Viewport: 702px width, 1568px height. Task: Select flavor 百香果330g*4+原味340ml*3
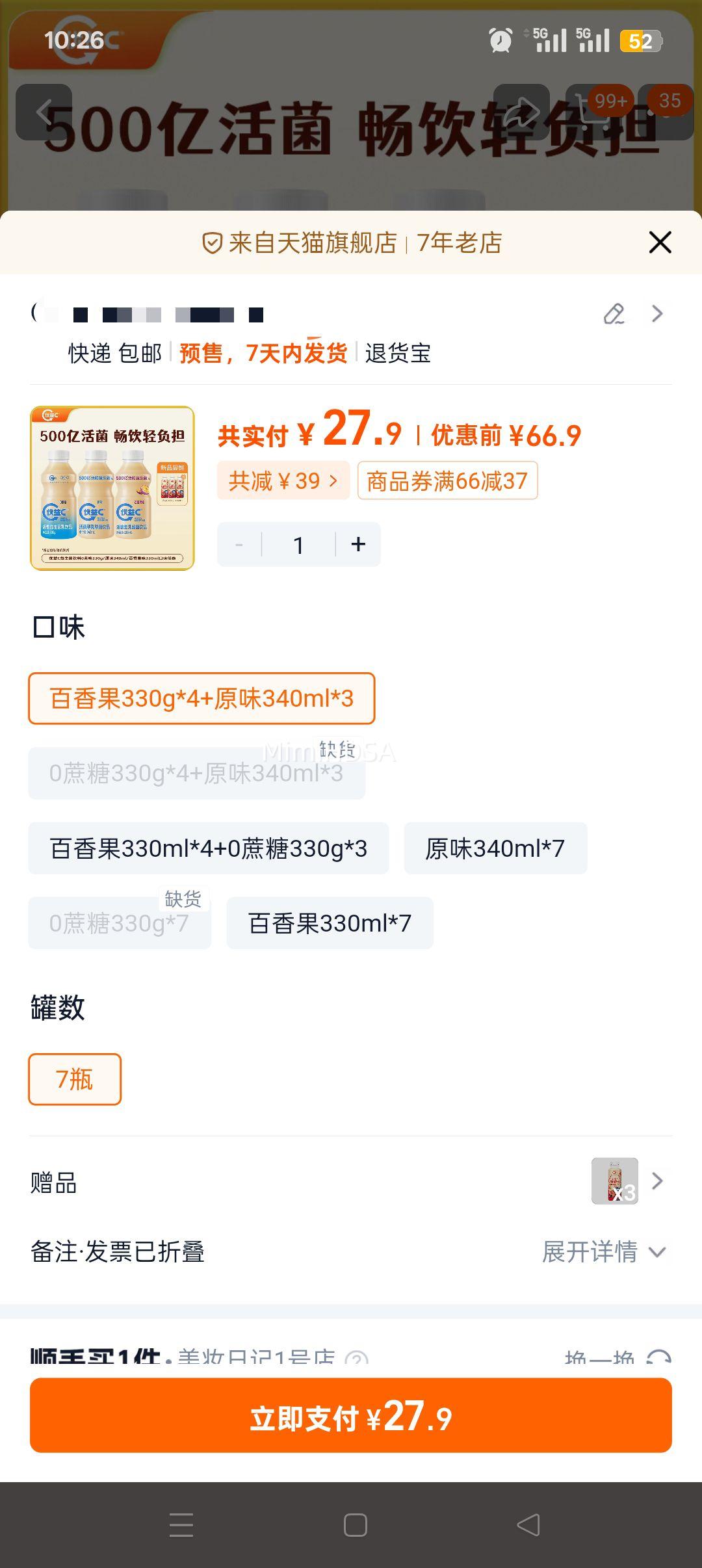(201, 698)
